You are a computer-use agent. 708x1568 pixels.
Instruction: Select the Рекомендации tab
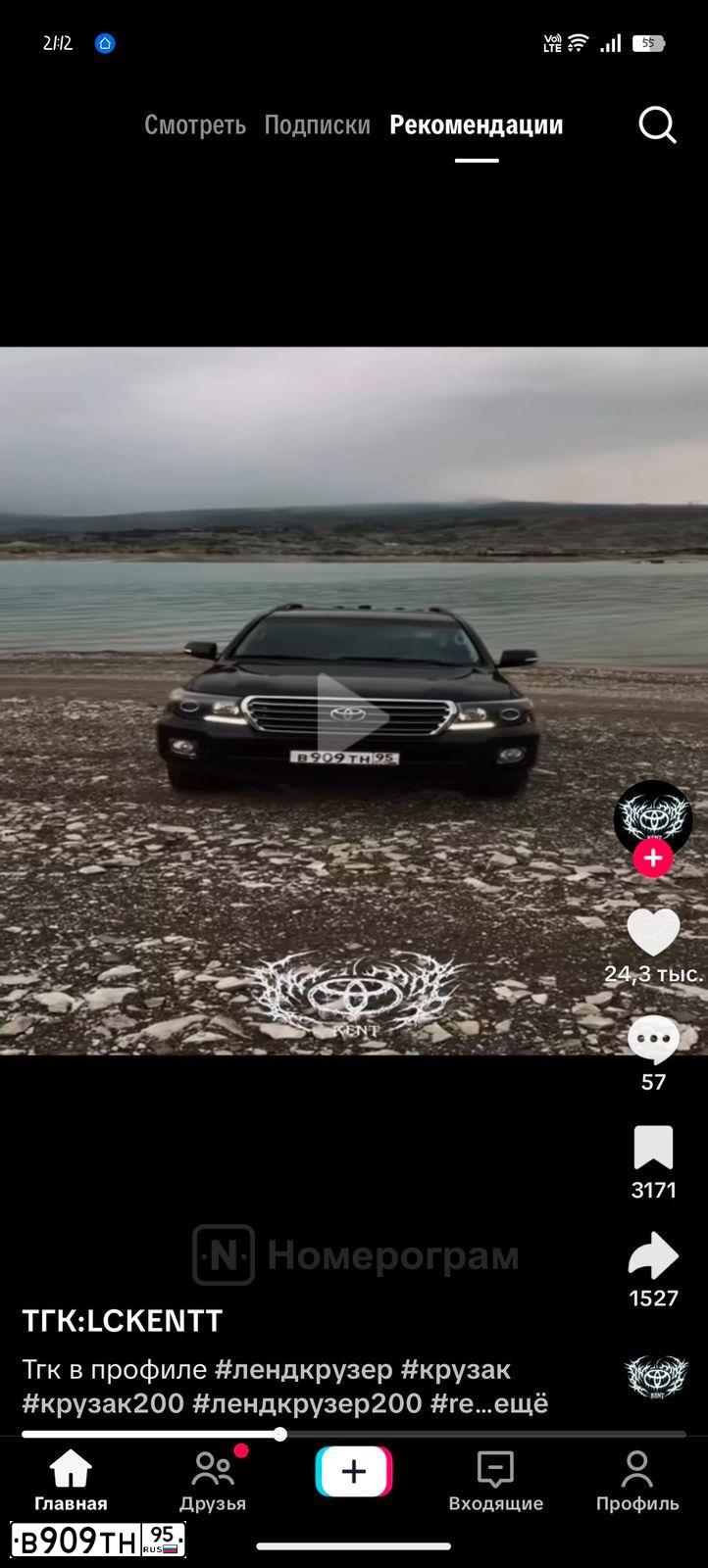[x=477, y=125]
